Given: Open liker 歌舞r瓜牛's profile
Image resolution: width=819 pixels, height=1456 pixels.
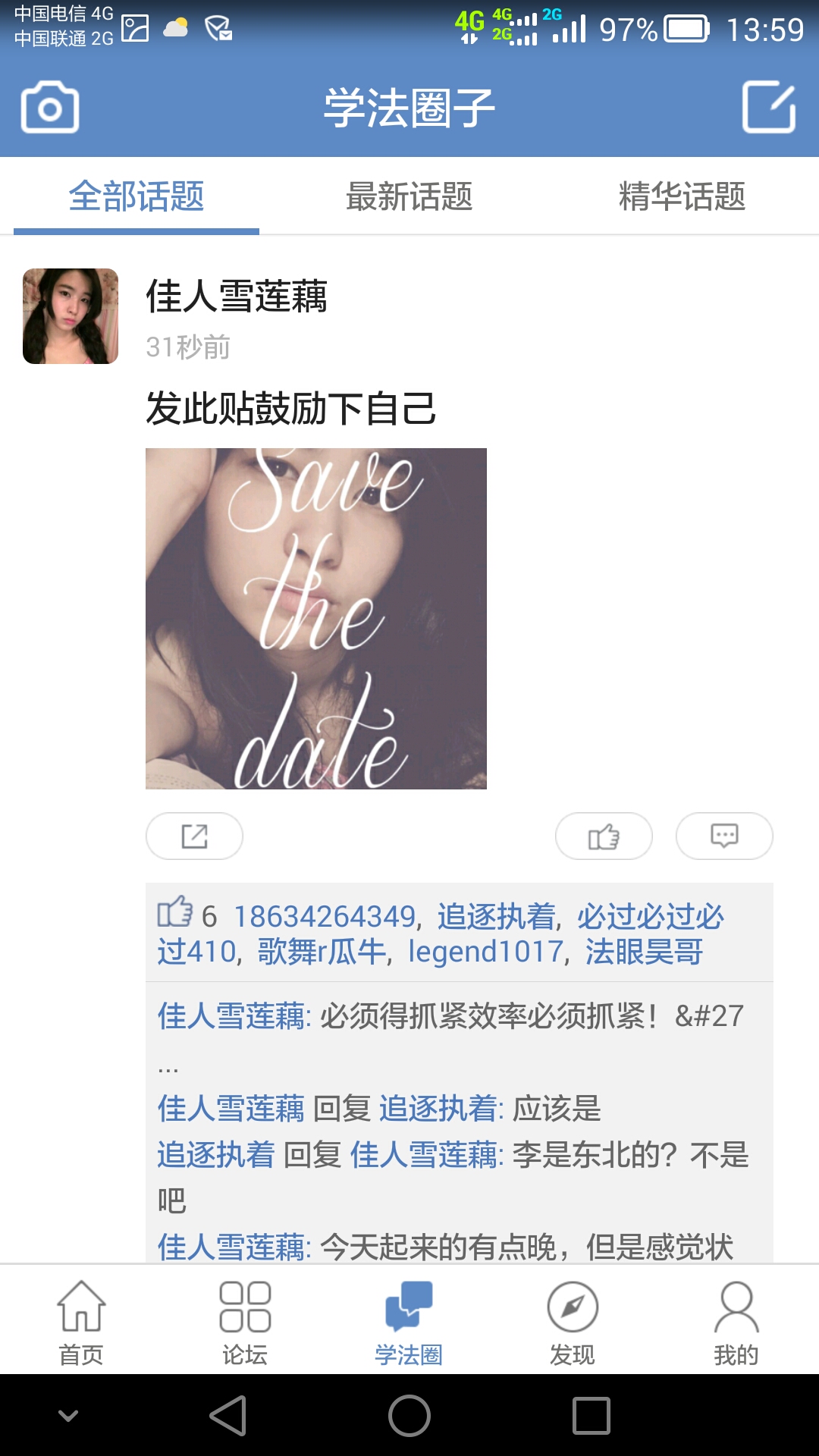Looking at the screenshot, I should (321, 952).
